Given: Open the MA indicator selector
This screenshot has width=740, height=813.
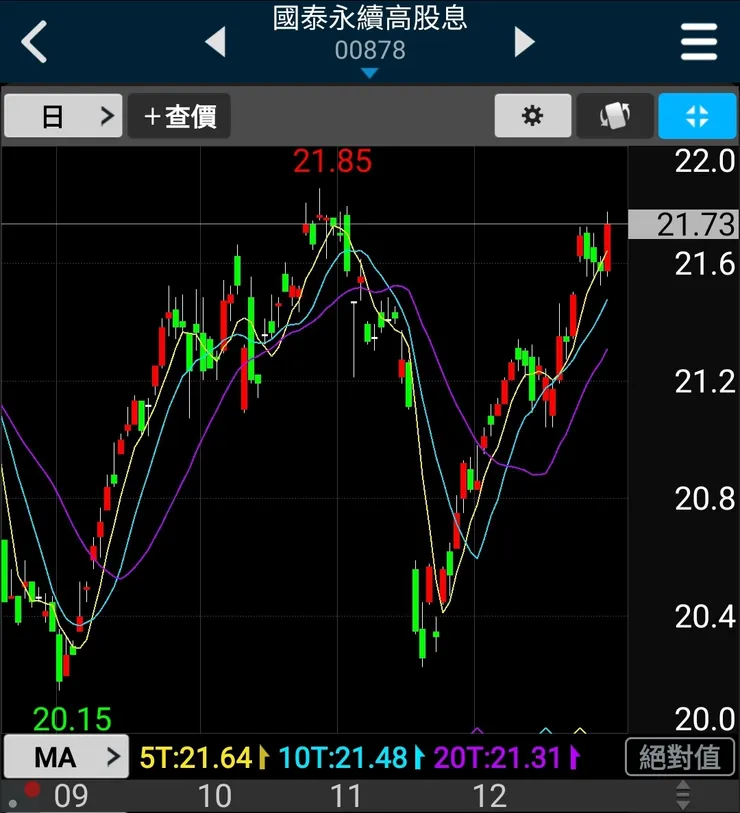Looking at the screenshot, I should [x=65, y=757].
